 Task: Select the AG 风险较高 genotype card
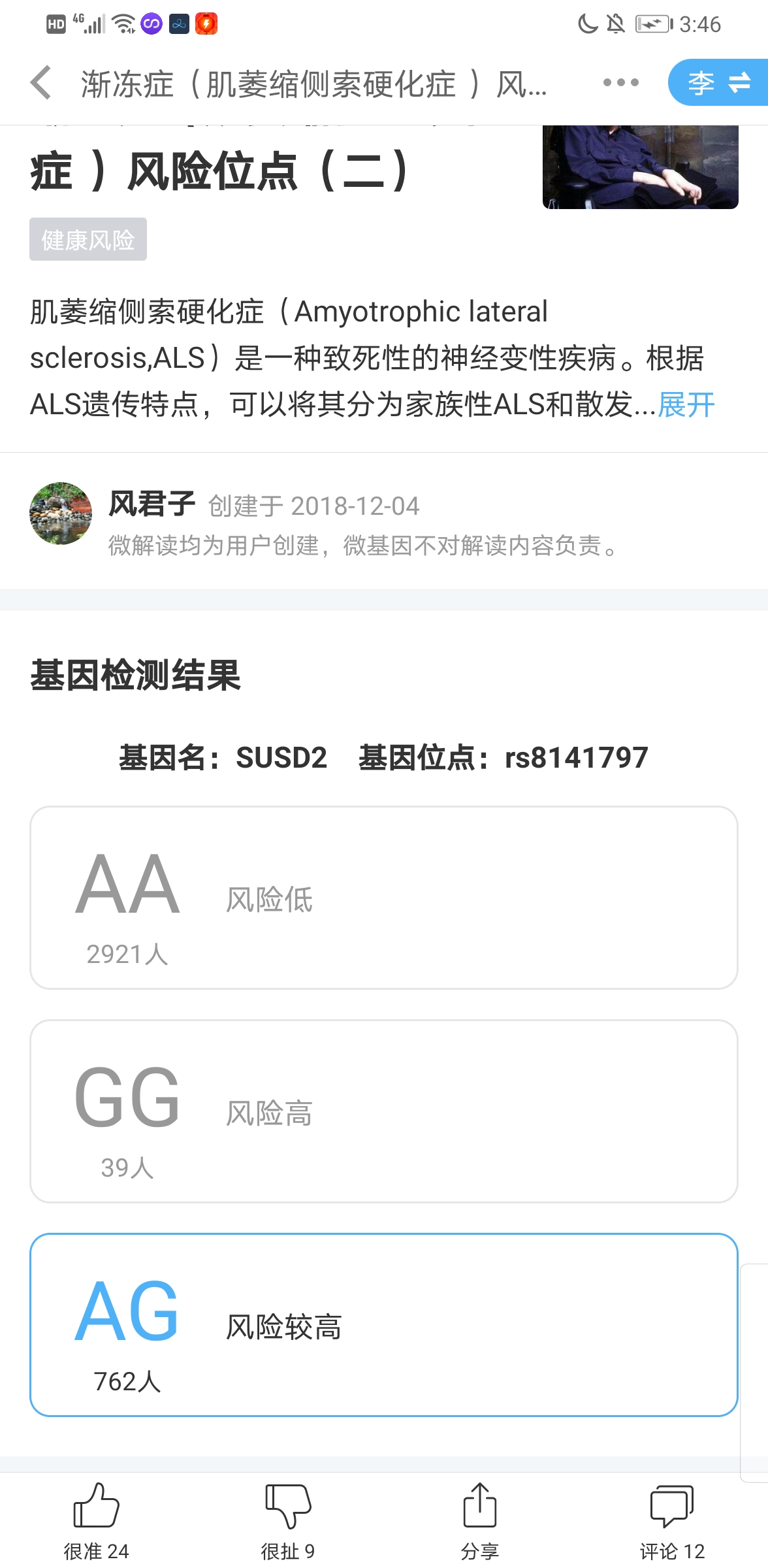click(384, 1325)
